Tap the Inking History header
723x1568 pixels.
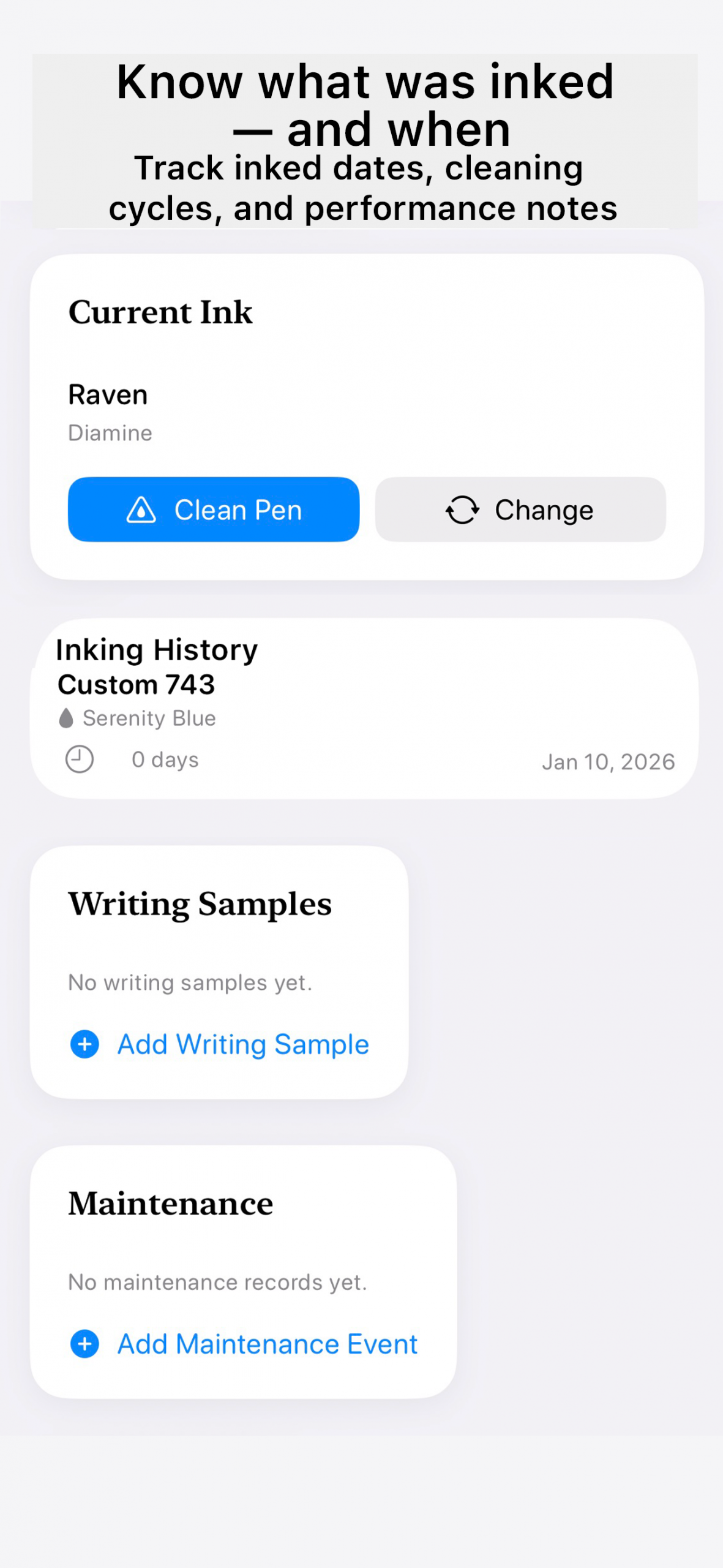(x=157, y=649)
